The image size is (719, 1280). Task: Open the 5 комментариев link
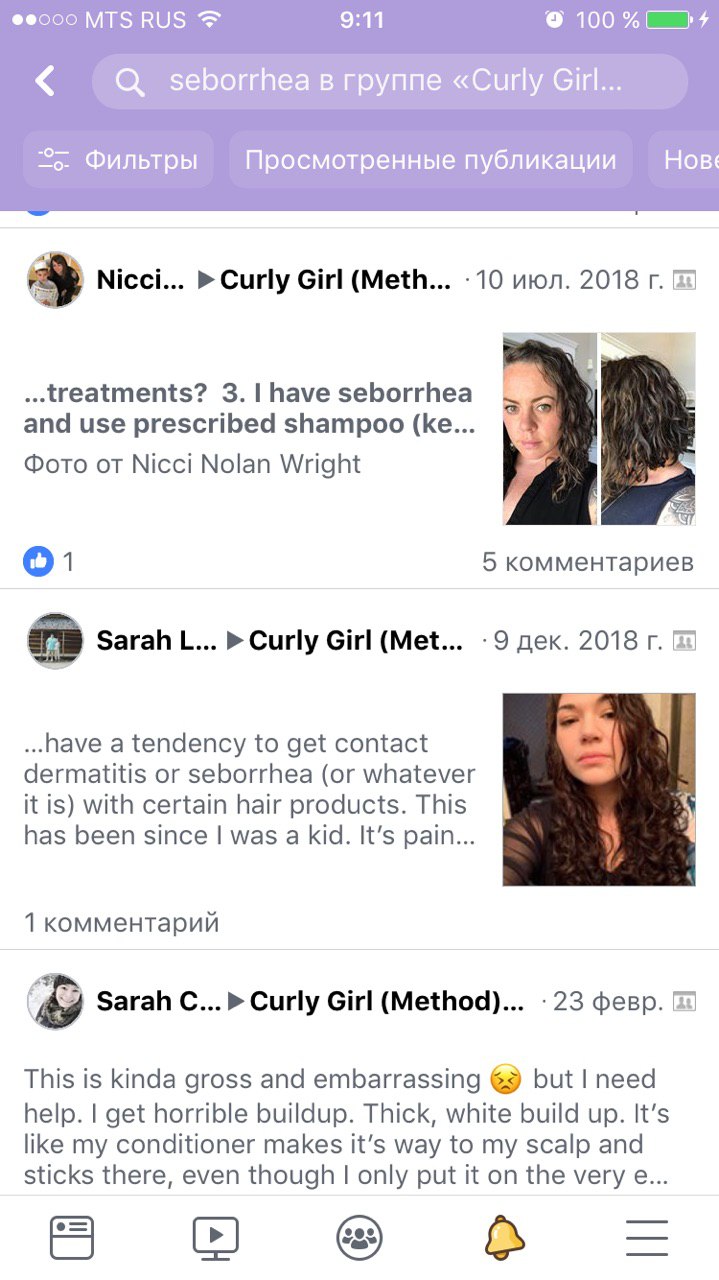coord(587,562)
